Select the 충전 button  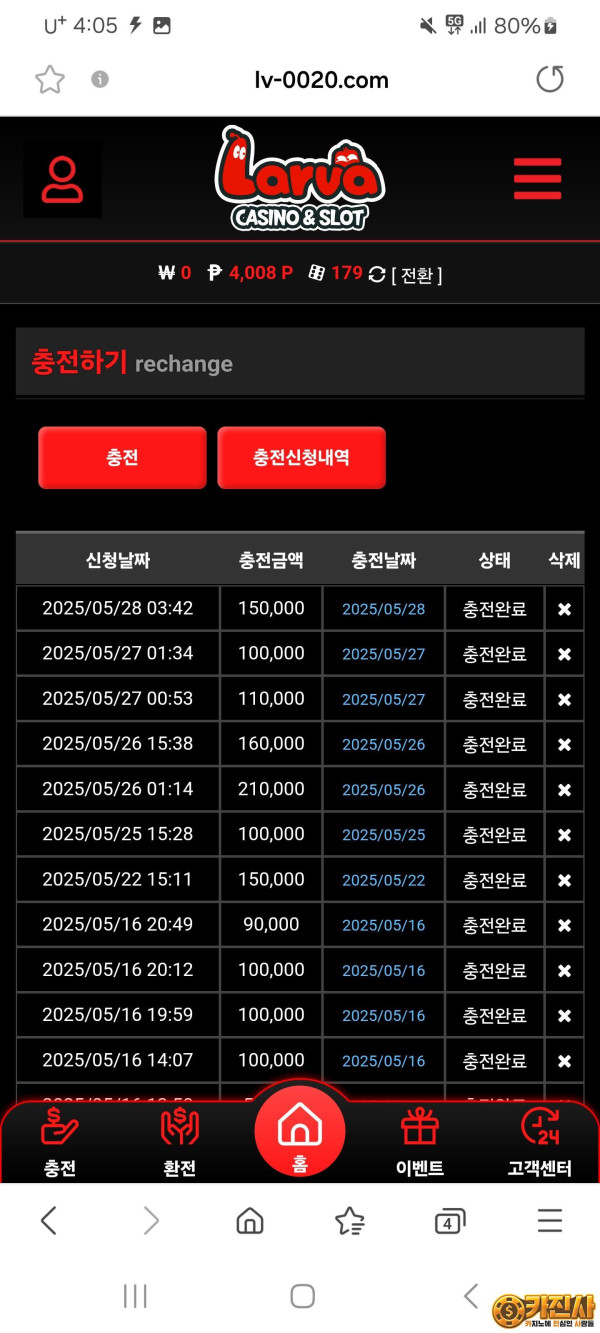coord(122,458)
